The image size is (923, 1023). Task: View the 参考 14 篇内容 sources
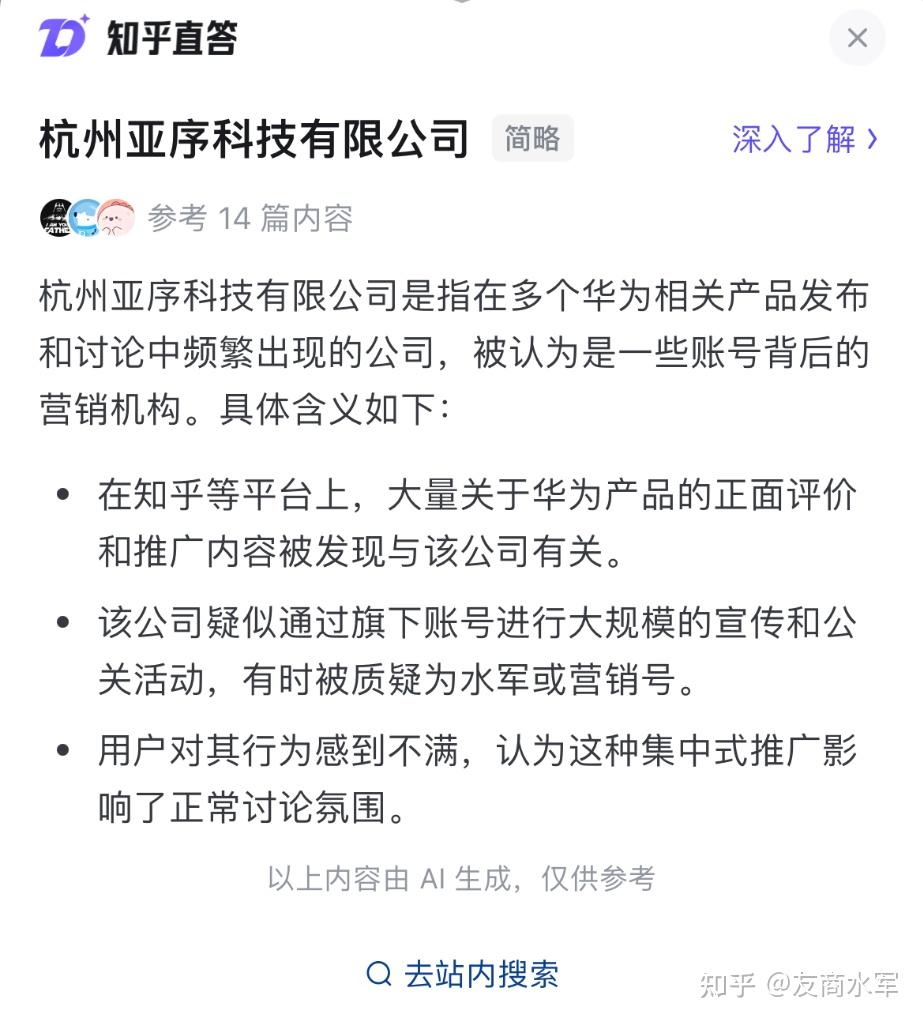coord(249,218)
